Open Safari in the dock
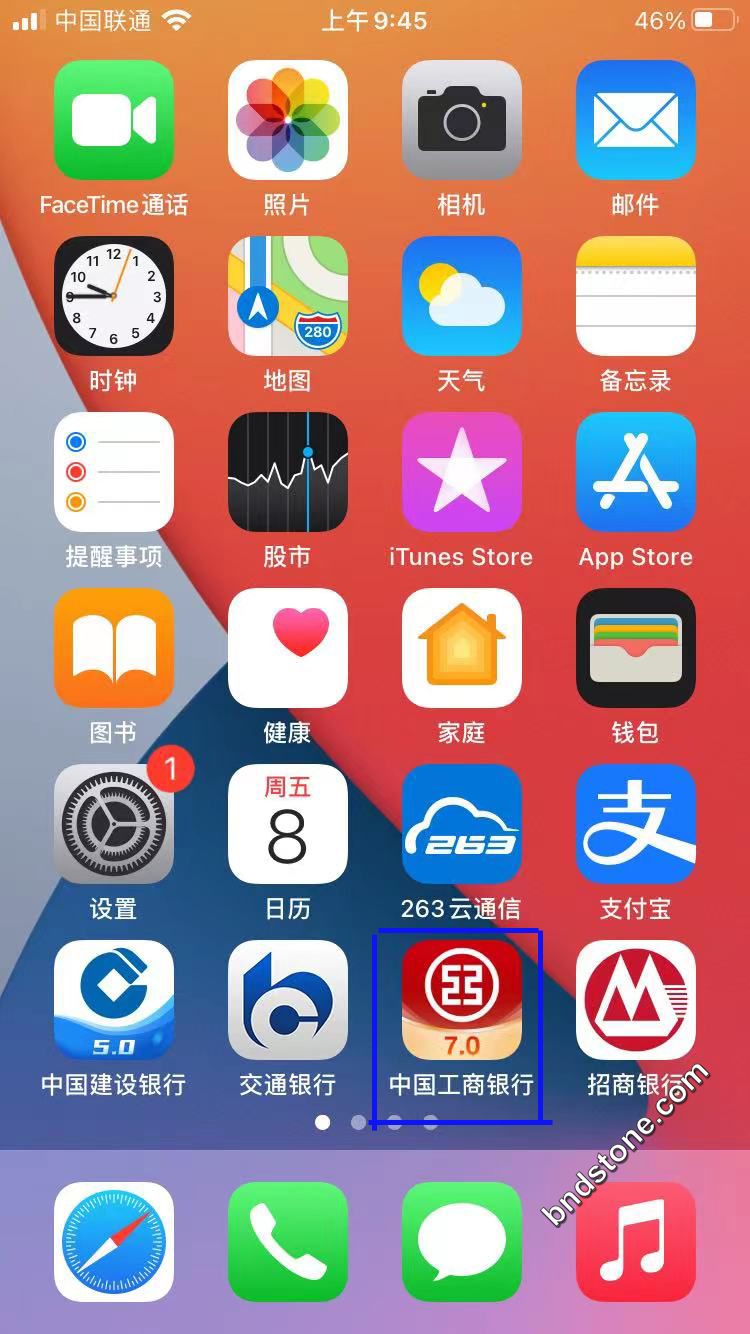The height and width of the screenshot is (1334, 750). [x=113, y=1241]
